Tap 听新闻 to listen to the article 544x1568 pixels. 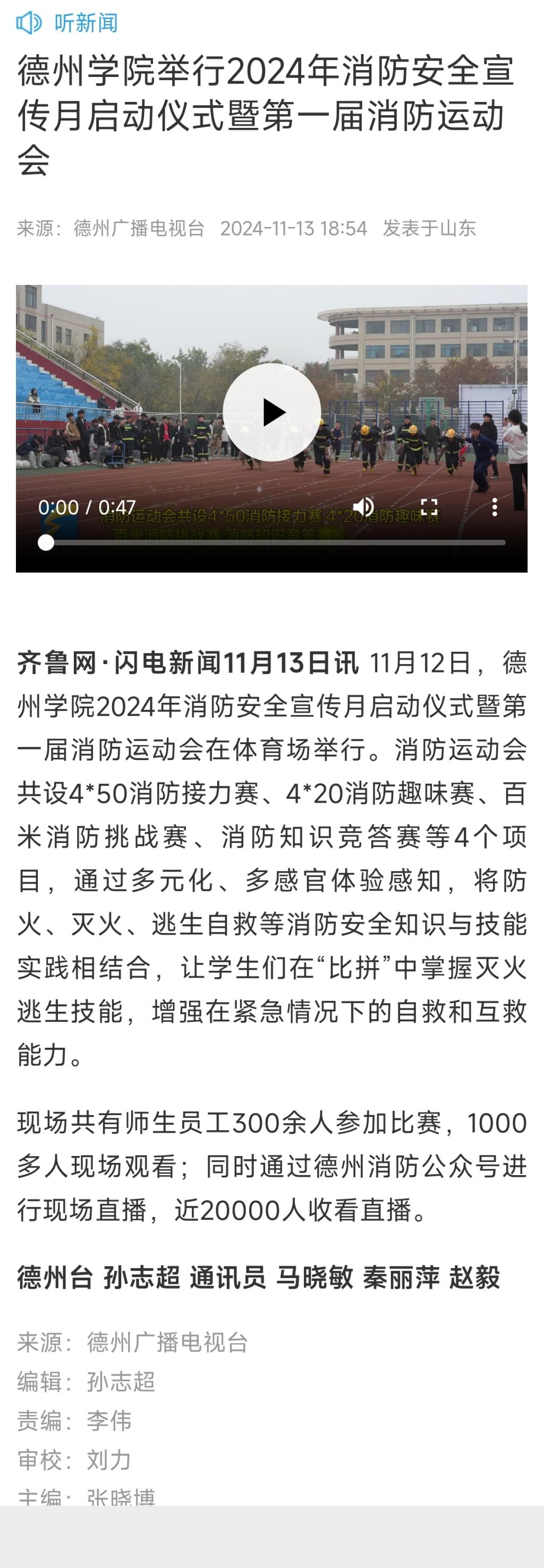(67, 23)
